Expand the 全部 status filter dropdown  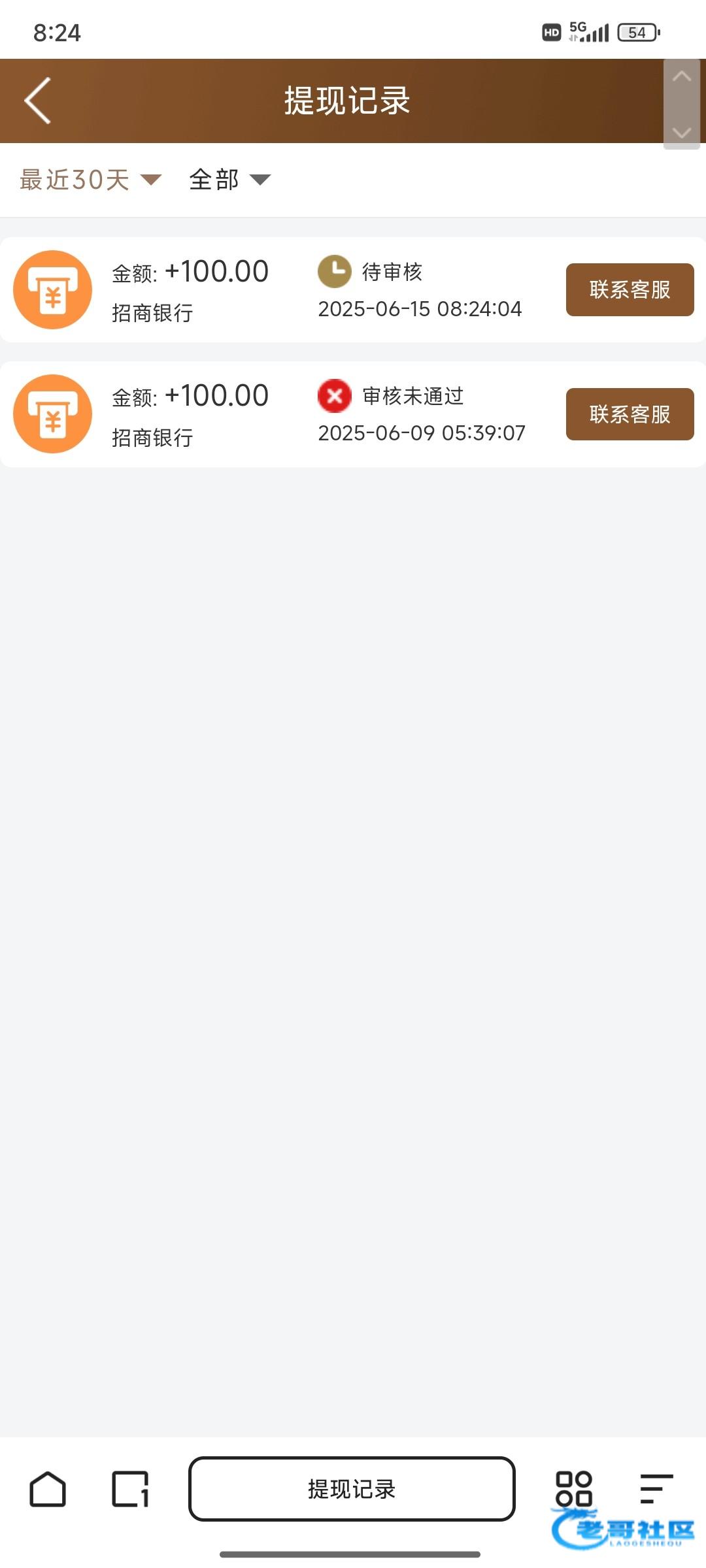pos(229,180)
